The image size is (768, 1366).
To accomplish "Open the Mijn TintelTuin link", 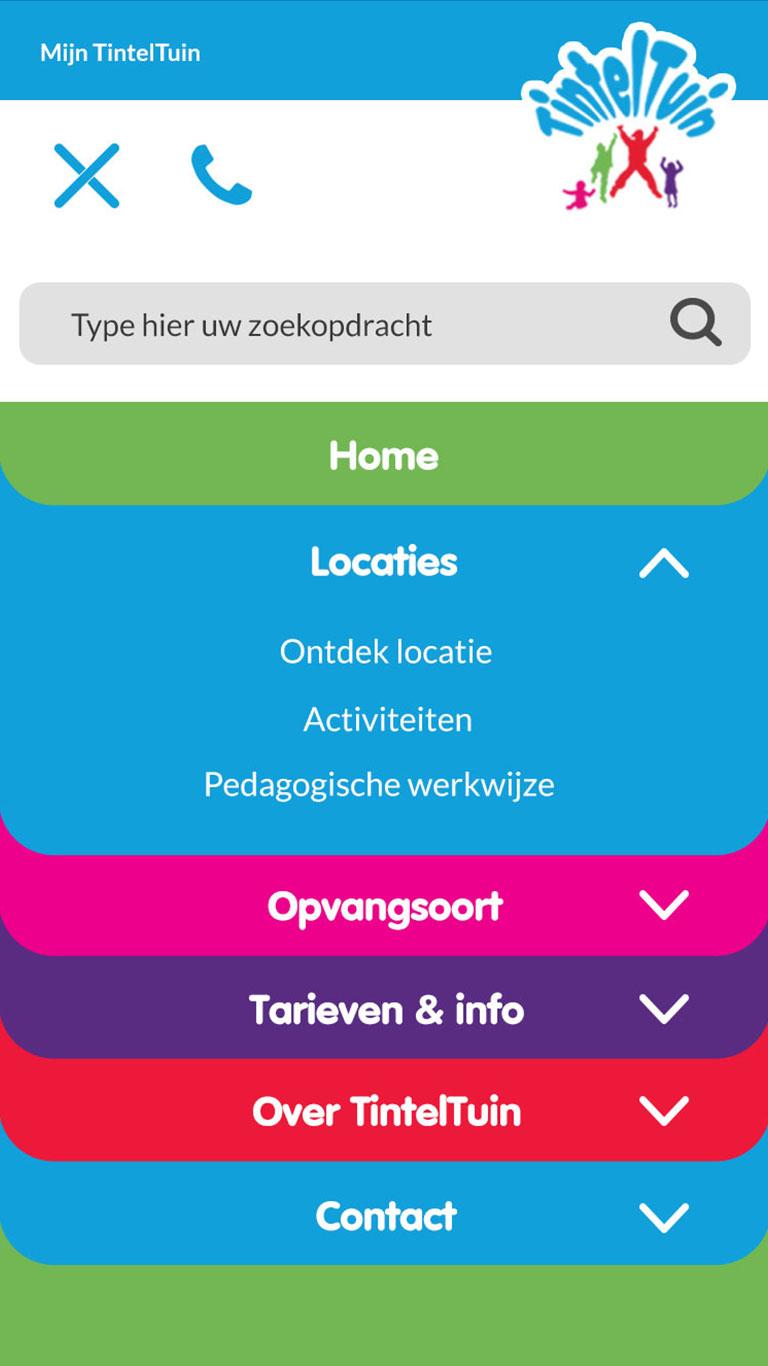I will (120, 53).
